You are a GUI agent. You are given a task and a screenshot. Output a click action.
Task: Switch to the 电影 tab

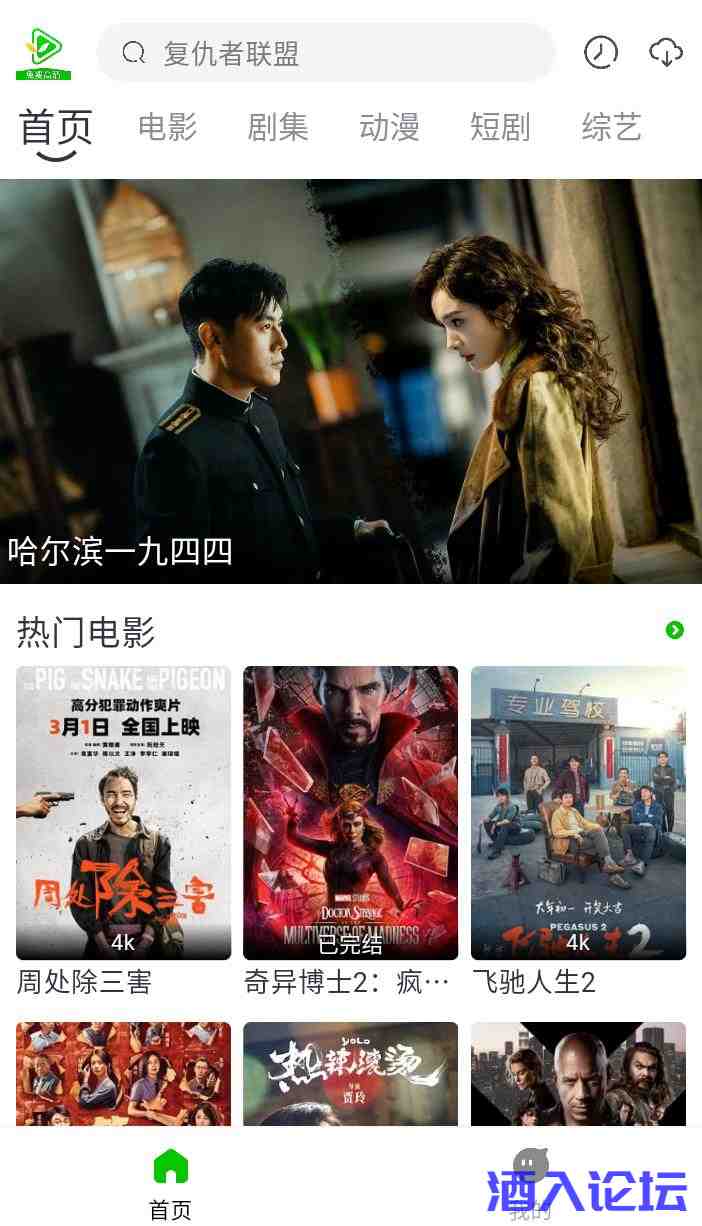tap(167, 127)
